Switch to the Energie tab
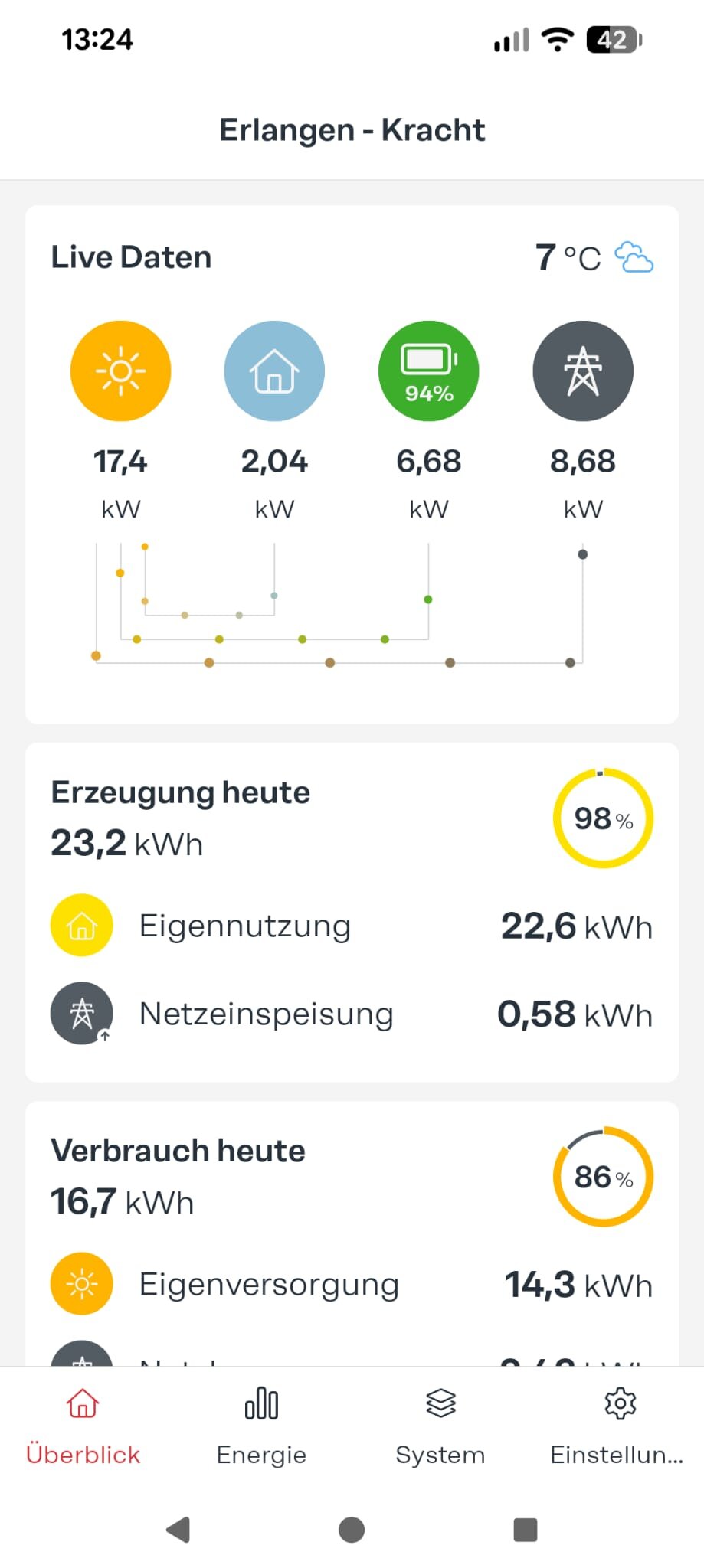The height and width of the screenshot is (1568, 704). [x=261, y=1424]
